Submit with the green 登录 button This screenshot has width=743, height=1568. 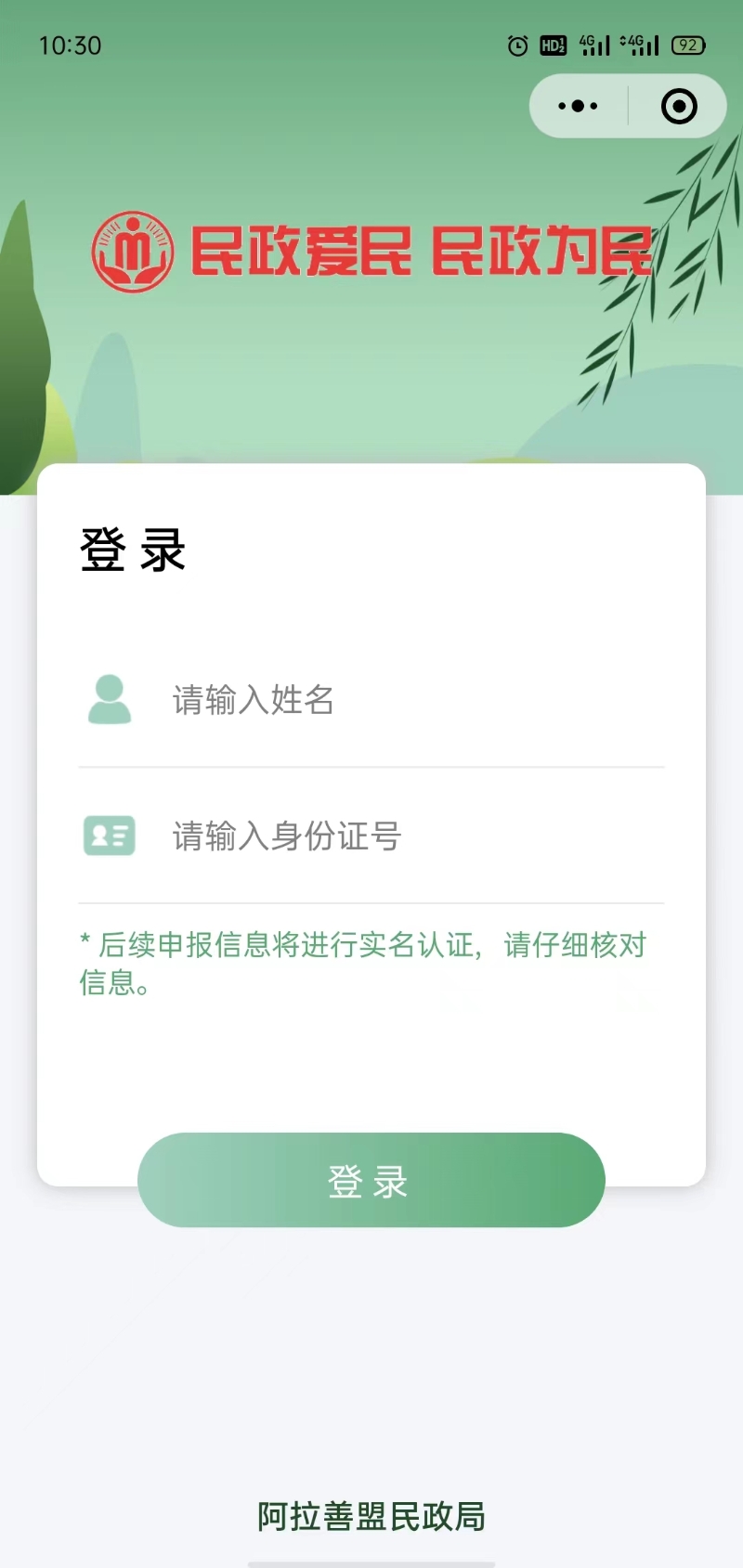(x=371, y=1180)
